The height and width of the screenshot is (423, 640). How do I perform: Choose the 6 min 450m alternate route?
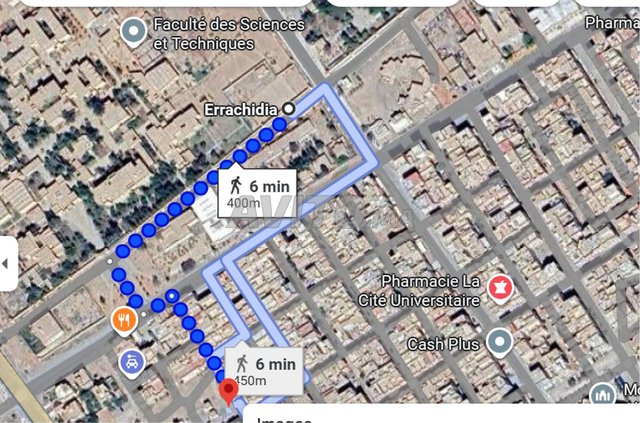coord(265,371)
